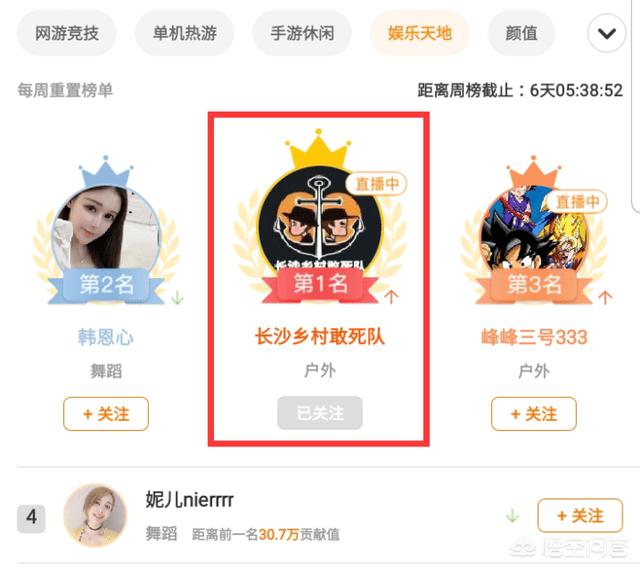Expand the category list dropdown arrow
The width and height of the screenshot is (640, 569).
606,35
